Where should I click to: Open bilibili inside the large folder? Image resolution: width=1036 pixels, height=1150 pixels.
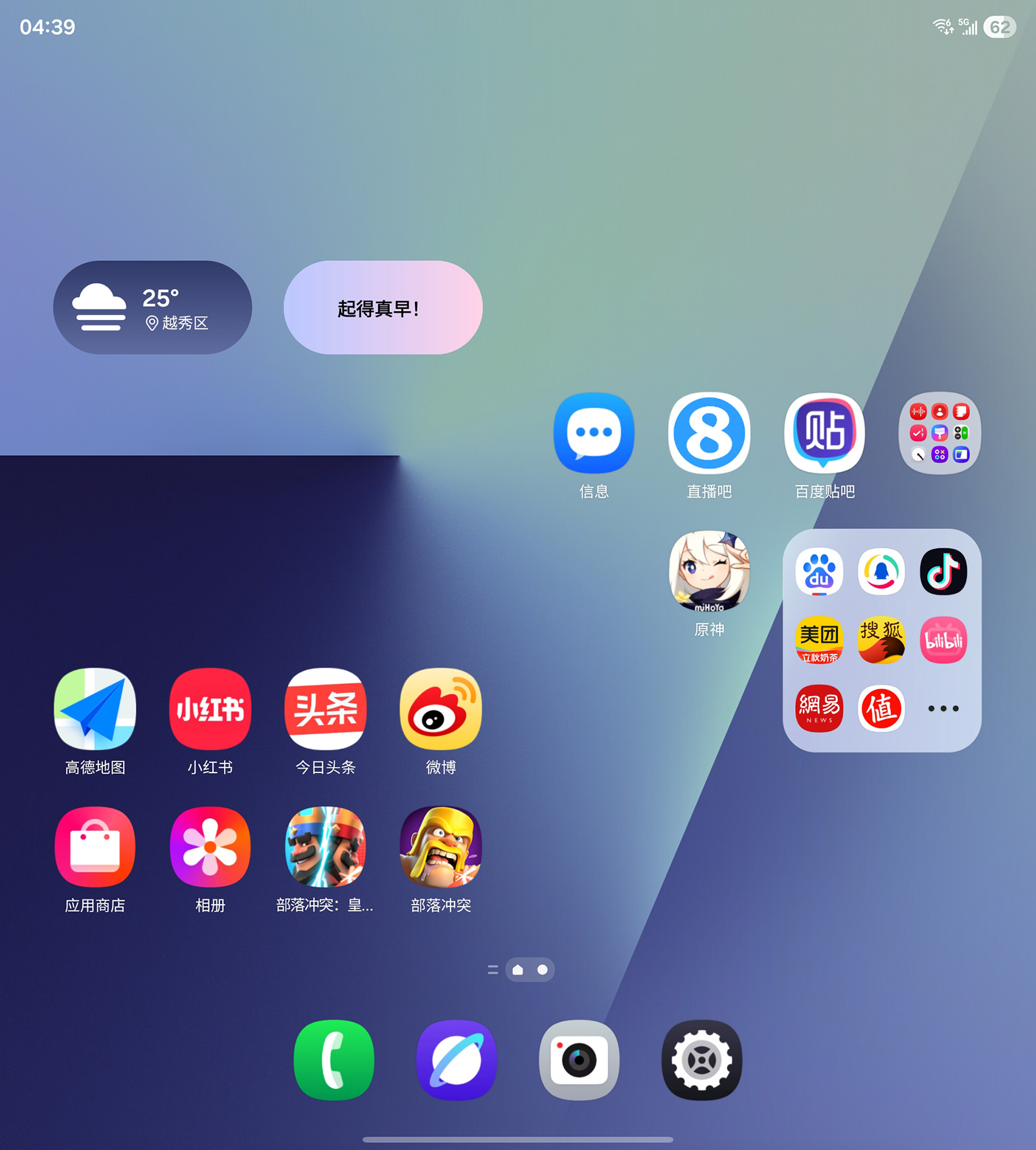pos(943,640)
